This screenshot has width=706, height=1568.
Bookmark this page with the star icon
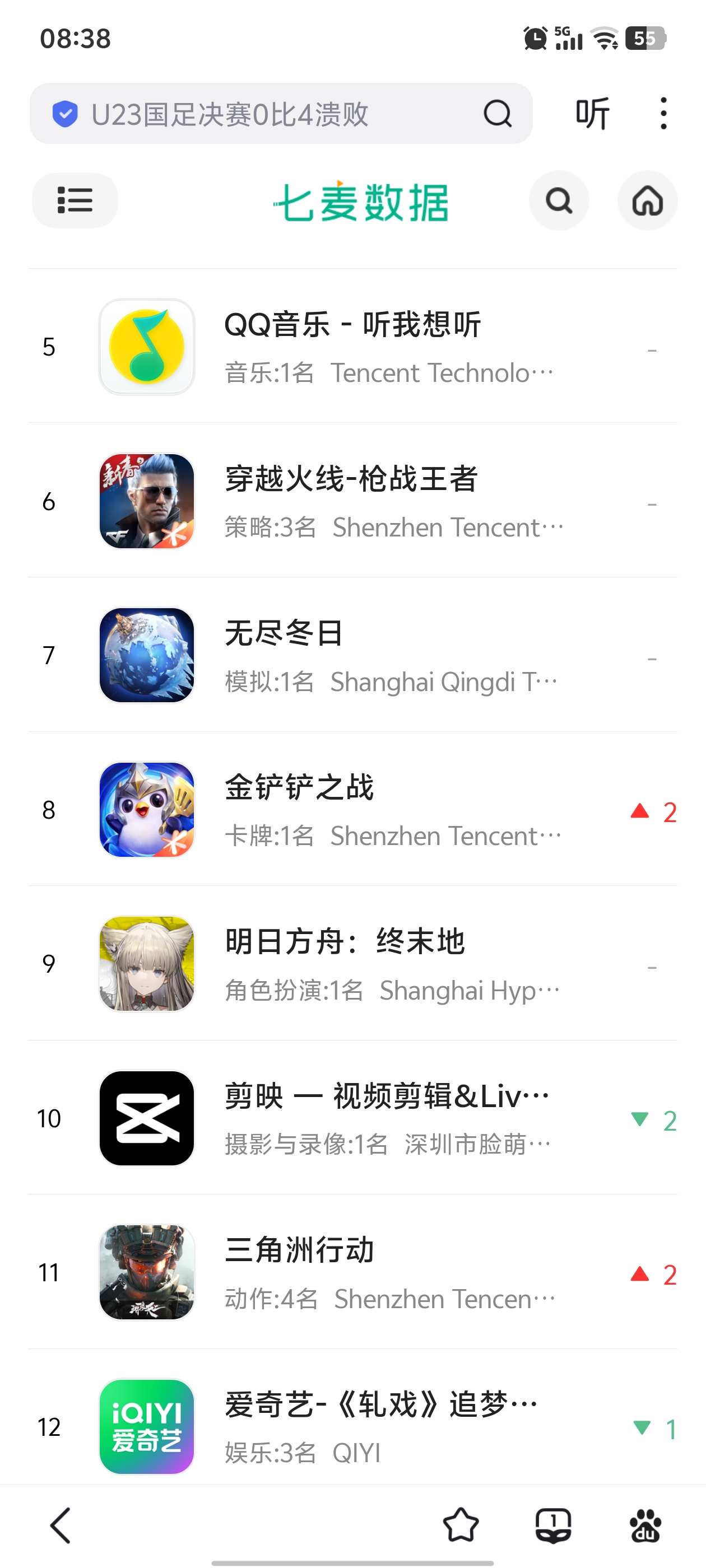click(x=461, y=1526)
